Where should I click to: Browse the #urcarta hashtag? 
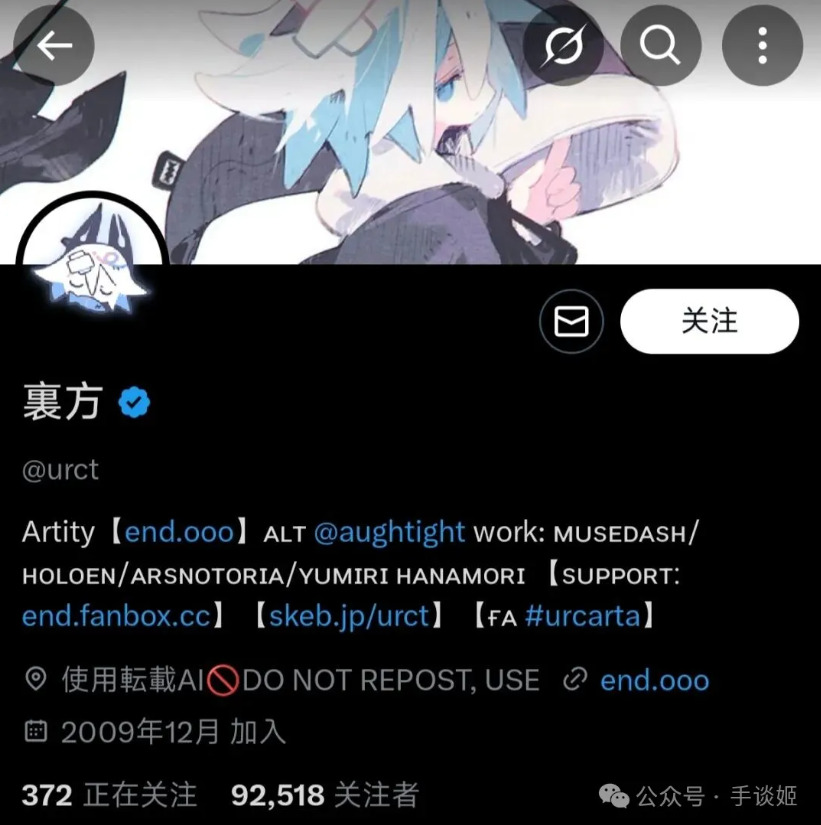click(582, 615)
